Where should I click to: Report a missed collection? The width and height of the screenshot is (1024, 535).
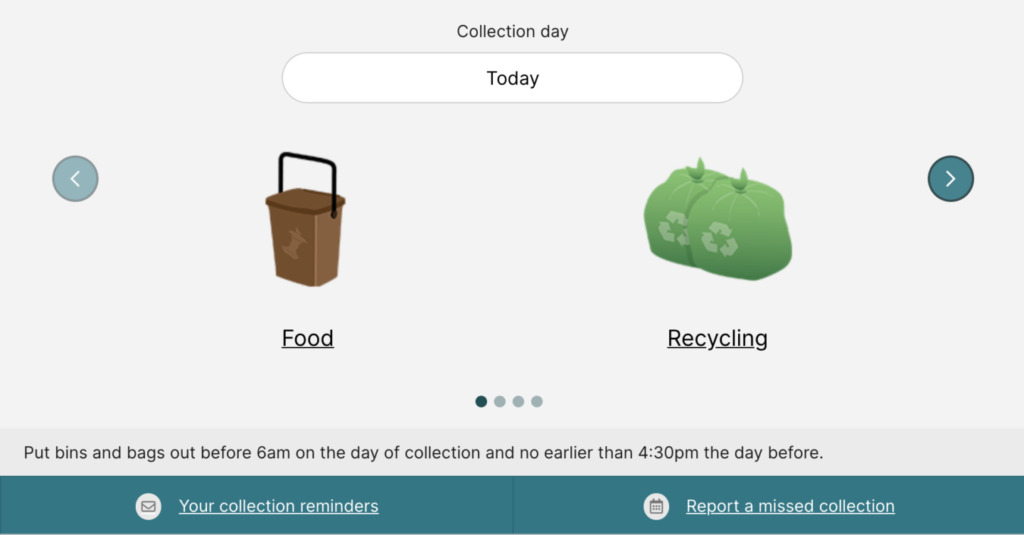click(789, 506)
